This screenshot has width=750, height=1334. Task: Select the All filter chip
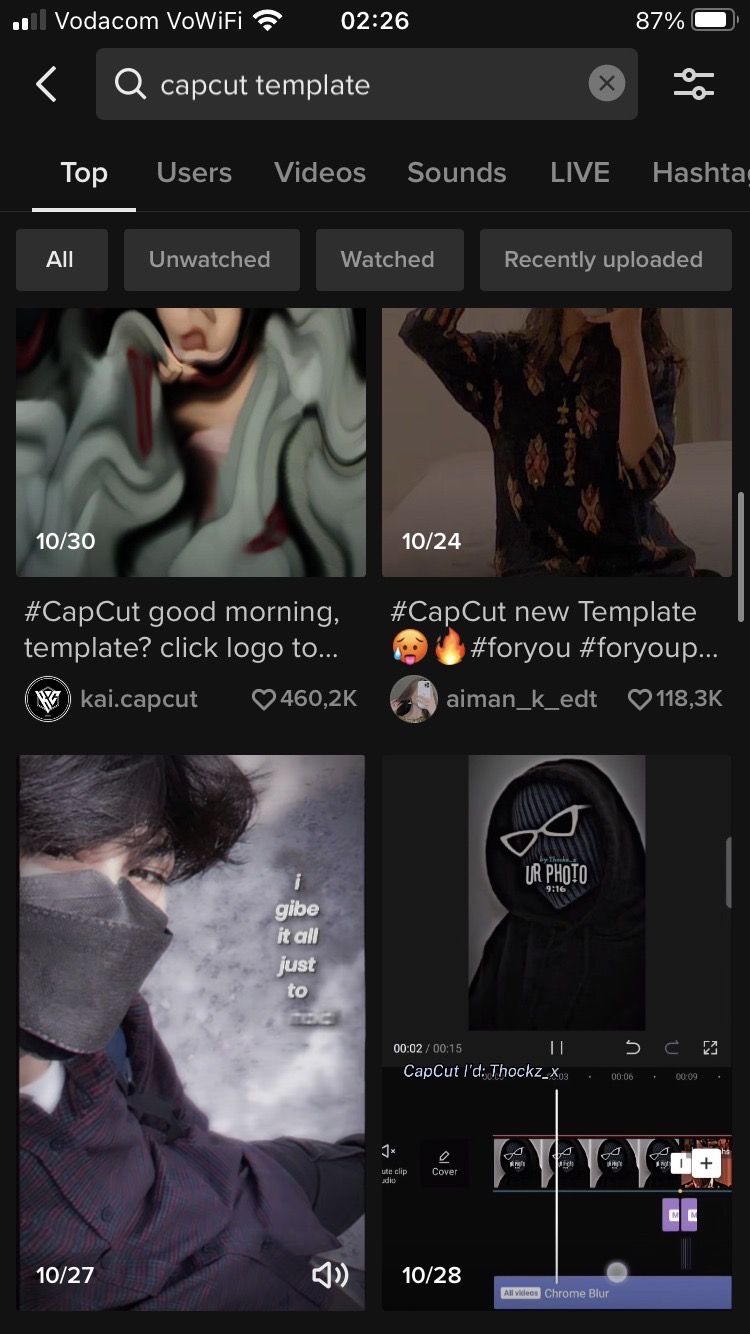(60, 260)
